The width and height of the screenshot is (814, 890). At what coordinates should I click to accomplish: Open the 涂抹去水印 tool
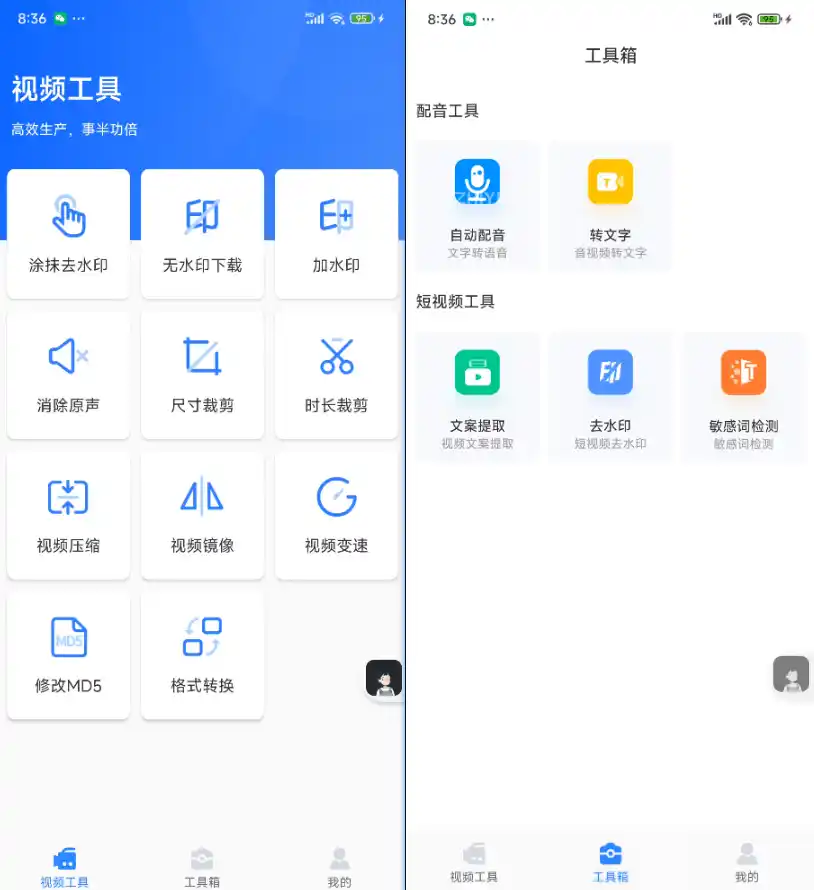pyautogui.click(x=68, y=233)
